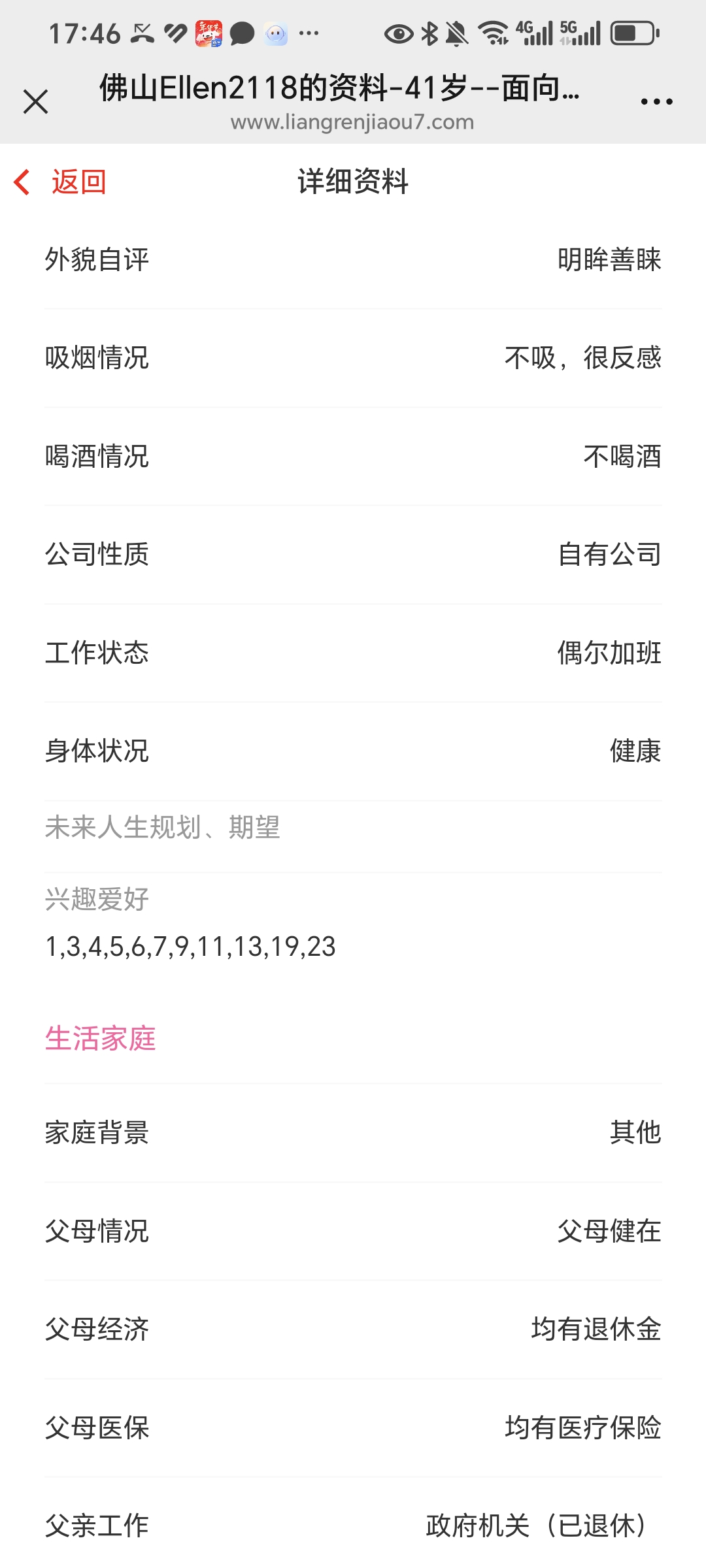Image resolution: width=706 pixels, height=1568 pixels.
Task: Select the 家庭背景 row showing 其他
Action: (353, 1134)
